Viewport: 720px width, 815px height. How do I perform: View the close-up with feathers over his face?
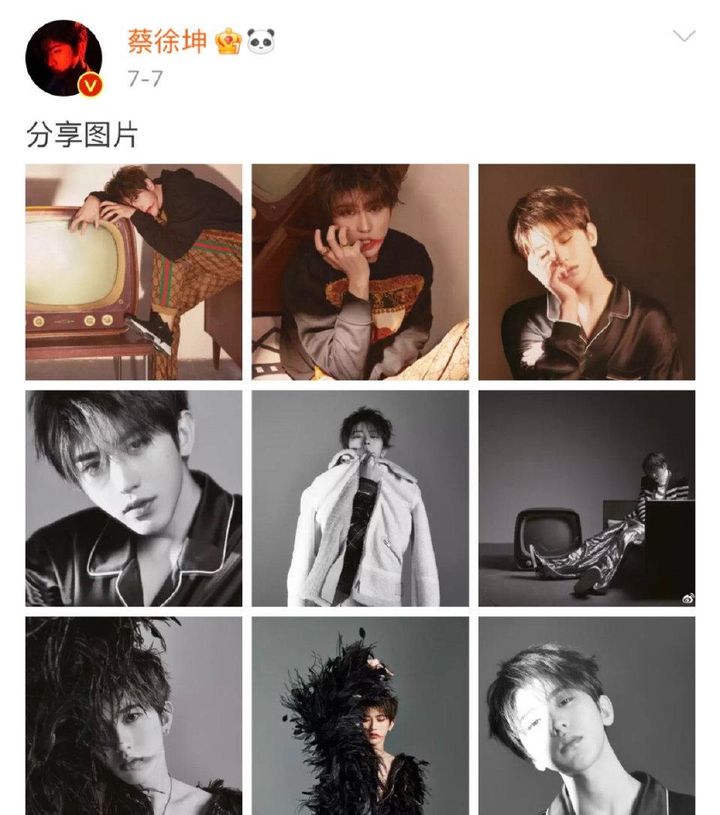(134, 716)
